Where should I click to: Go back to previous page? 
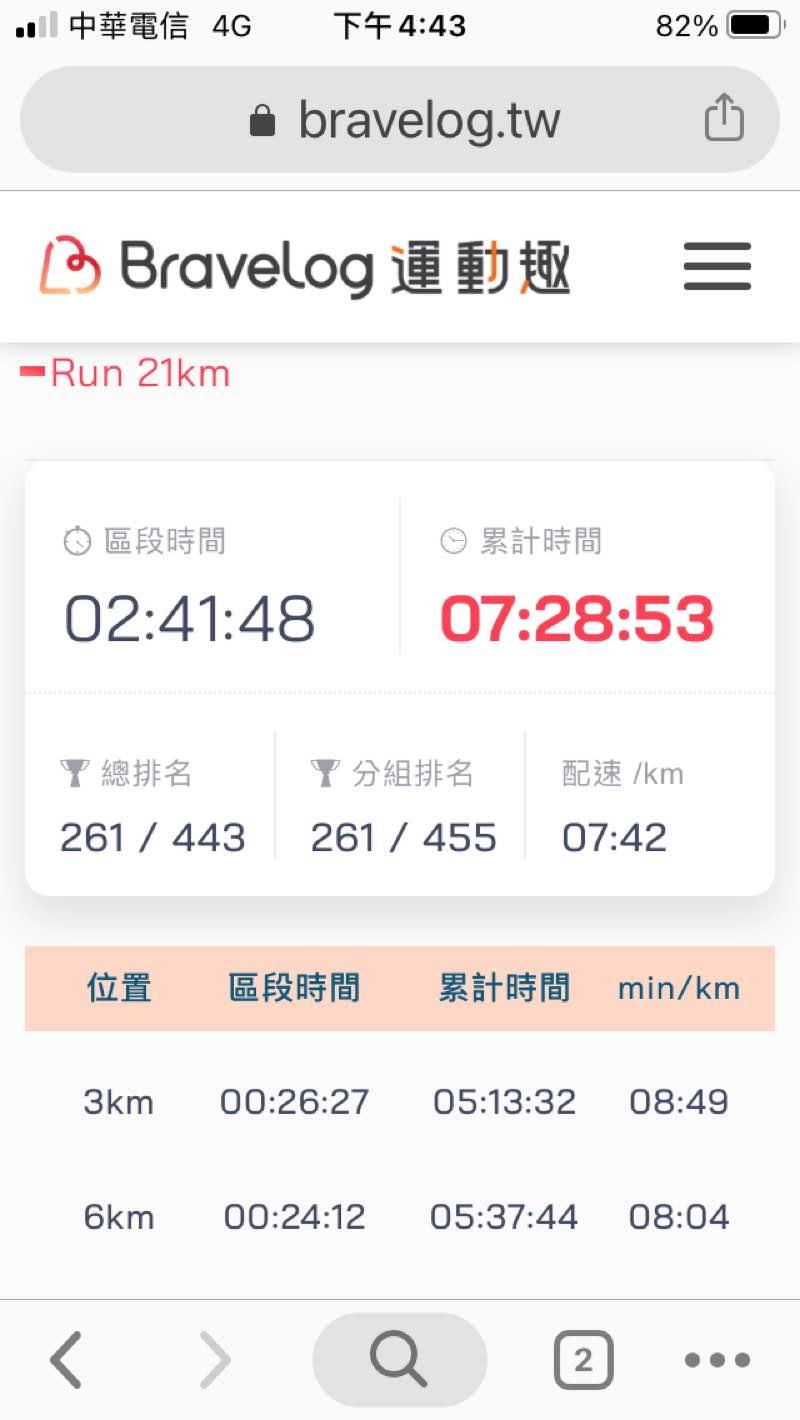[x=67, y=1360]
